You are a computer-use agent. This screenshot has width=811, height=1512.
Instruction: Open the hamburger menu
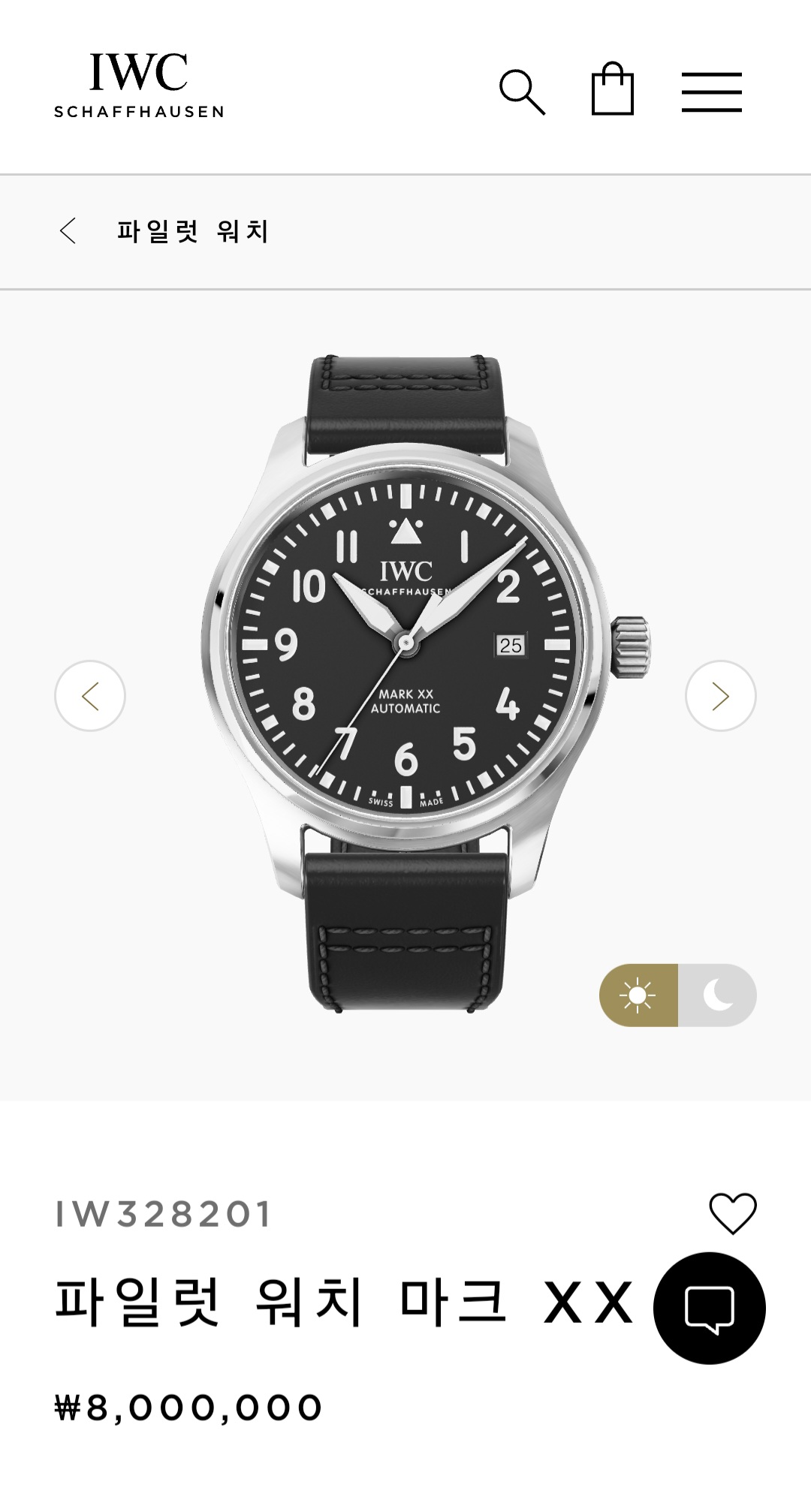(711, 92)
